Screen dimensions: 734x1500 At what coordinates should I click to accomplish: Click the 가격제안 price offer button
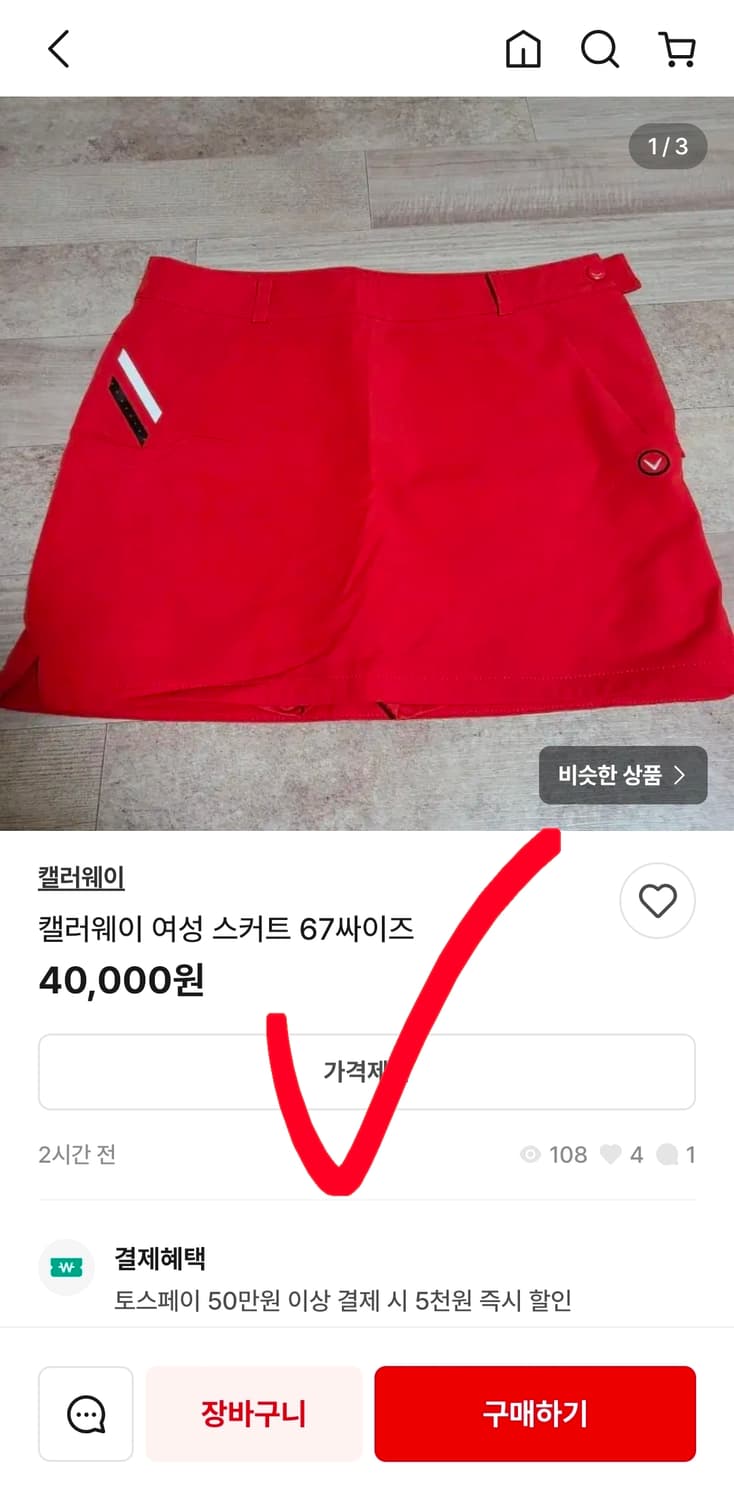pos(366,1070)
